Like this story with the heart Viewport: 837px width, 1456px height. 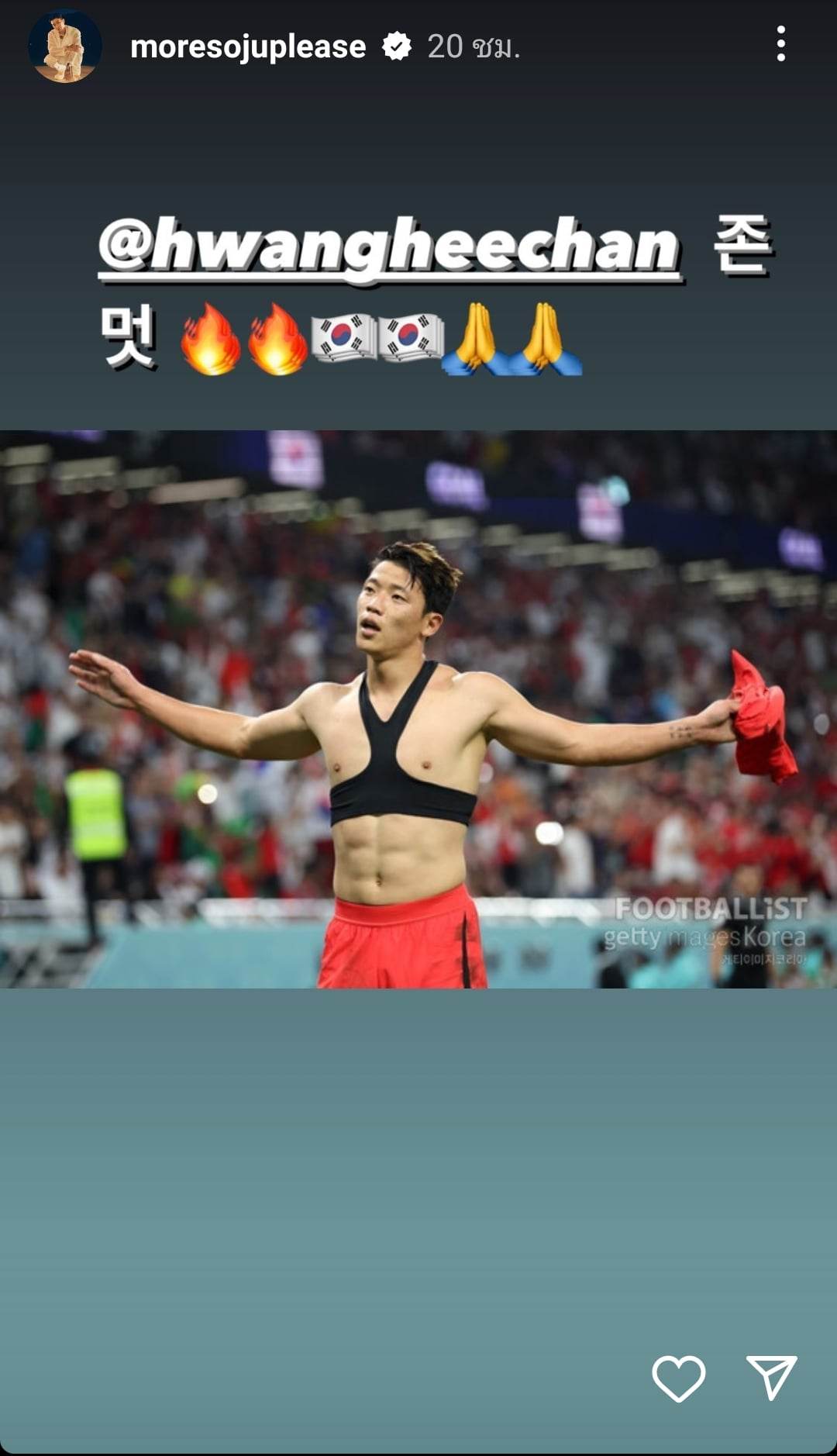678,1378
